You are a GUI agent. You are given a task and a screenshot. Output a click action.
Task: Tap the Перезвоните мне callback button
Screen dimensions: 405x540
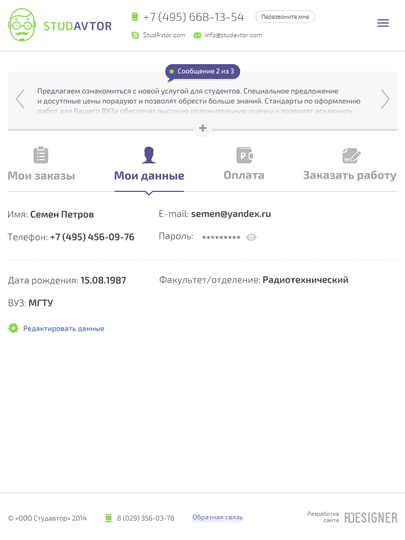[285, 17]
